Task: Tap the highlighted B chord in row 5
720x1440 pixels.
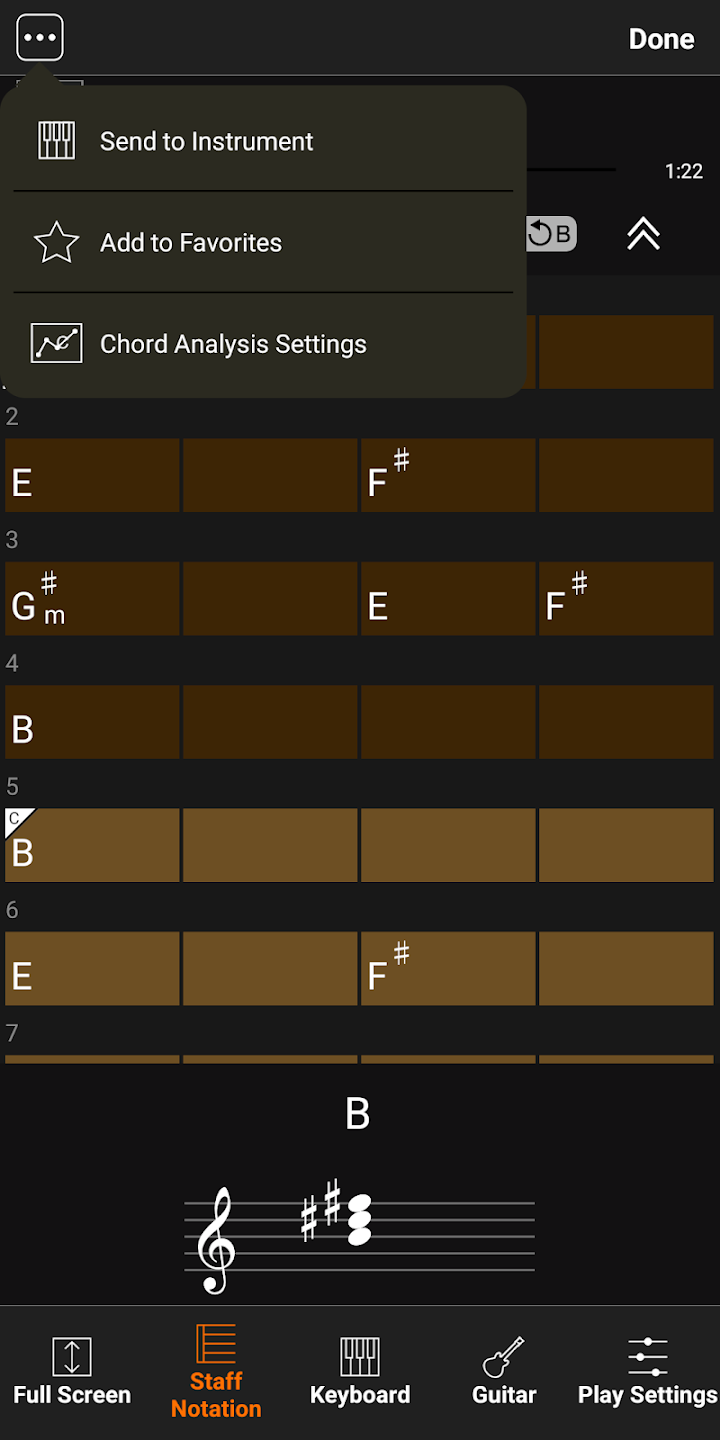Action: click(92, 845)
